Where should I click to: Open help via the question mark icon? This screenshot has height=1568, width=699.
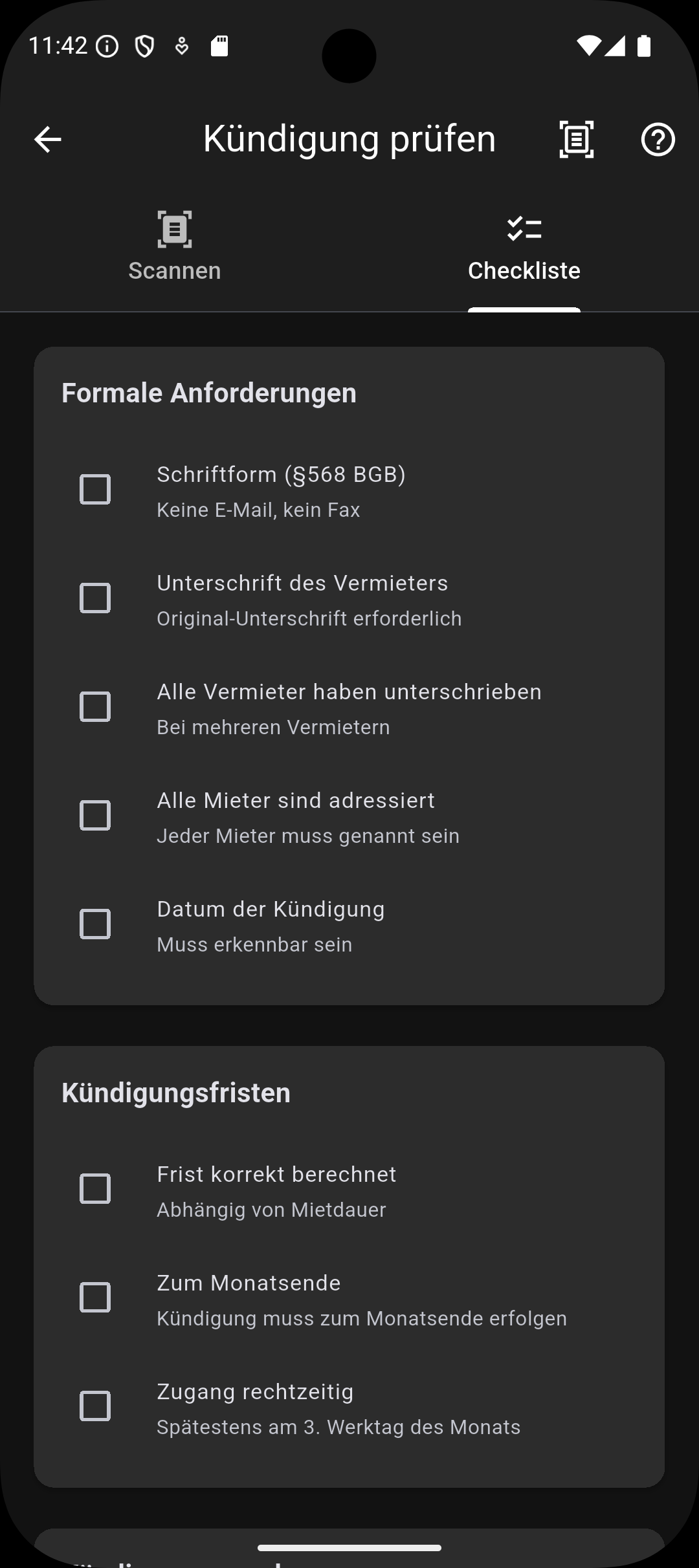click(x=658, y=138)
